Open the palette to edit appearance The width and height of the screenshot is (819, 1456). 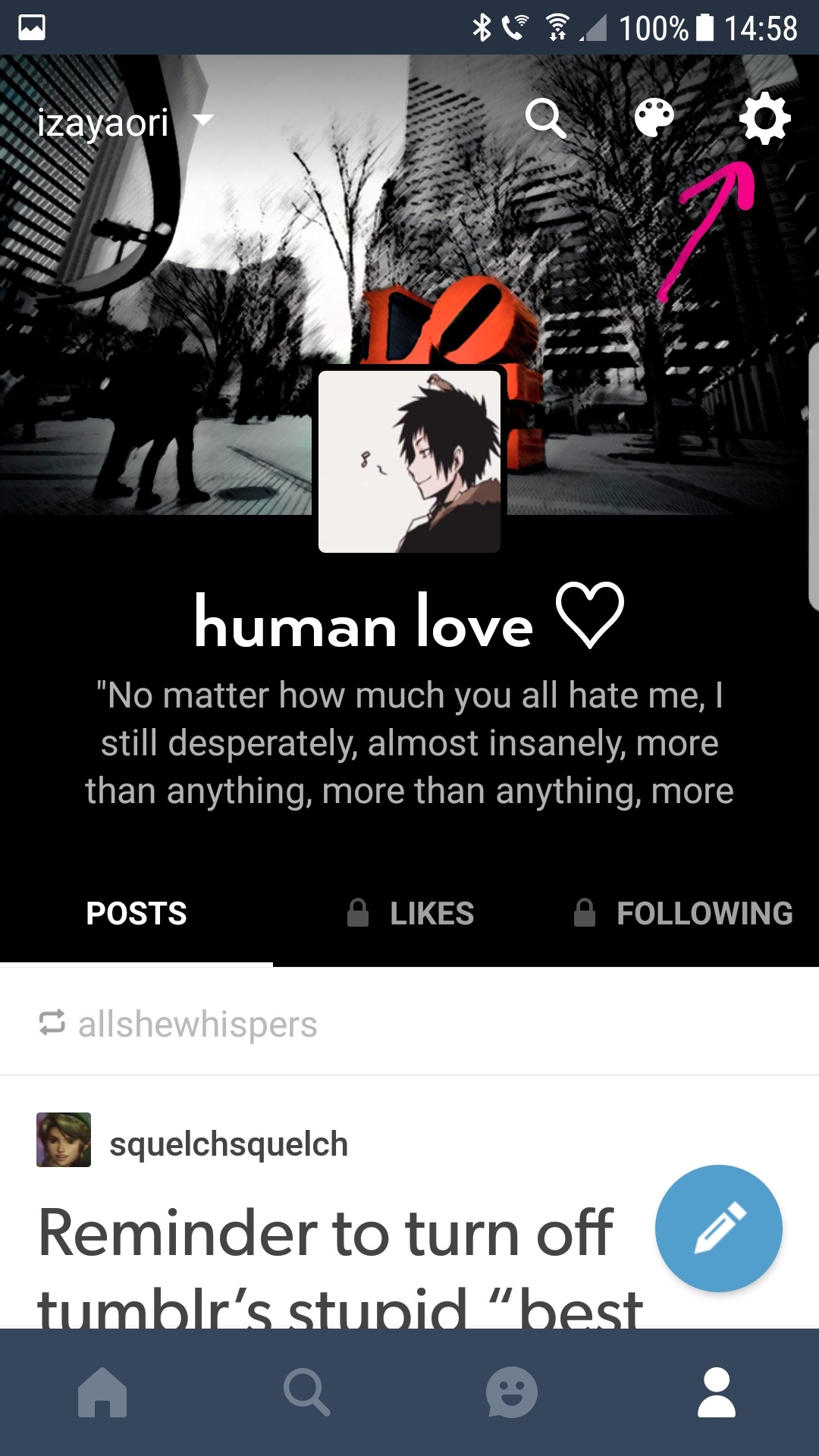pyautogui.click(x=654, y=118)
